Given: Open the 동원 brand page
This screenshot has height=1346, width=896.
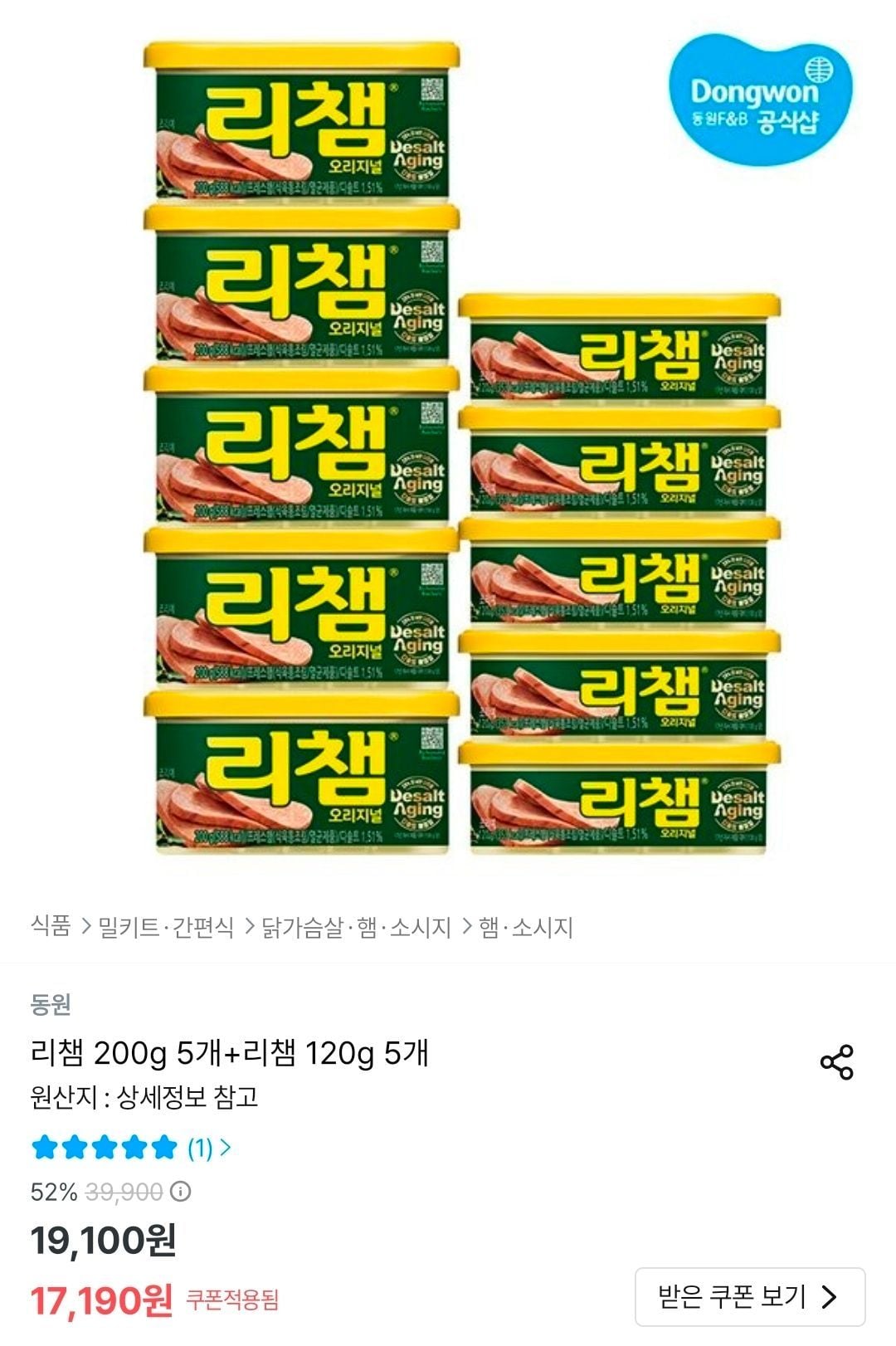Looking at the screenshot, I should [x=51, y=1004].
